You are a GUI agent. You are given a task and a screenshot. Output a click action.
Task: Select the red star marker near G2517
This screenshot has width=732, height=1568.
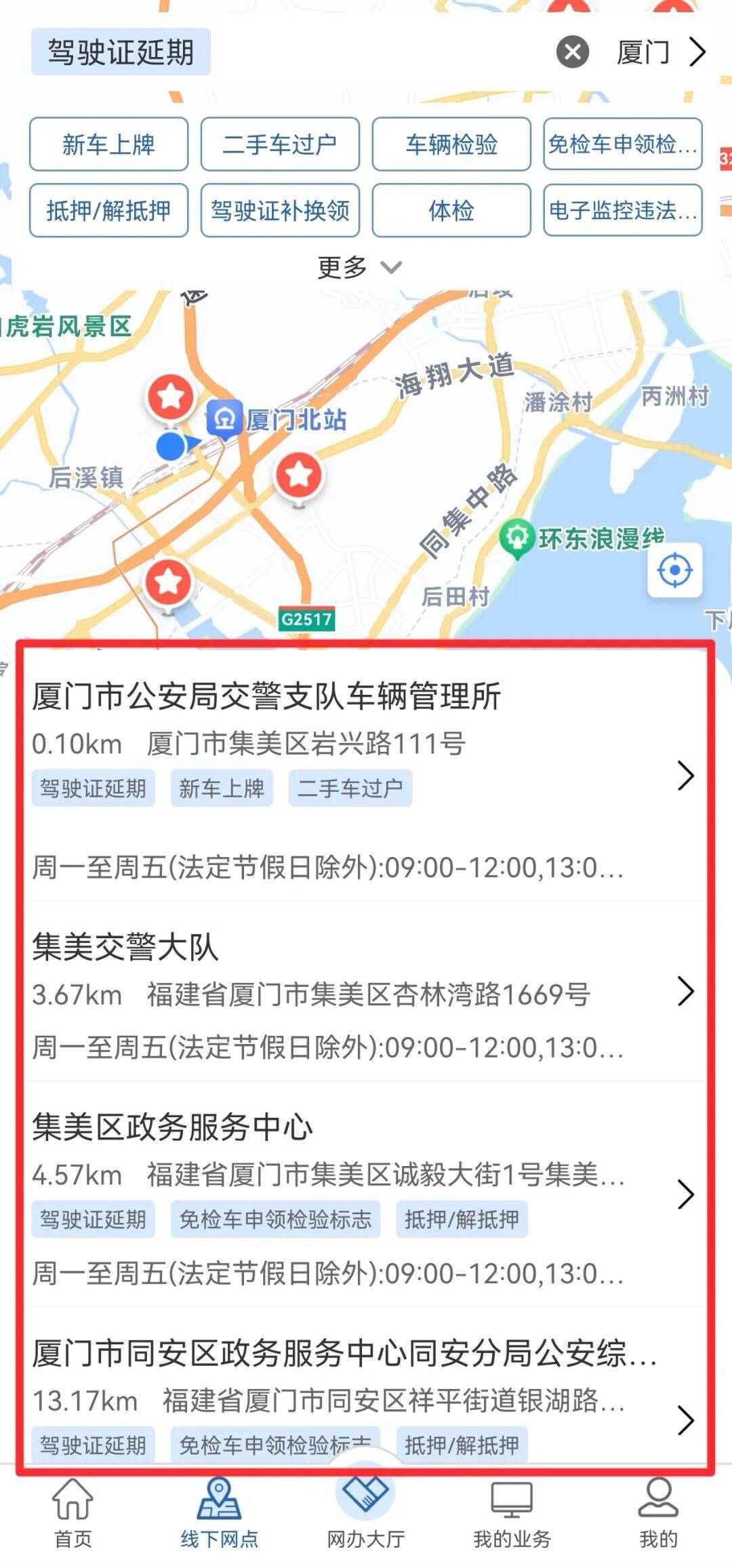tap(167, 580)
